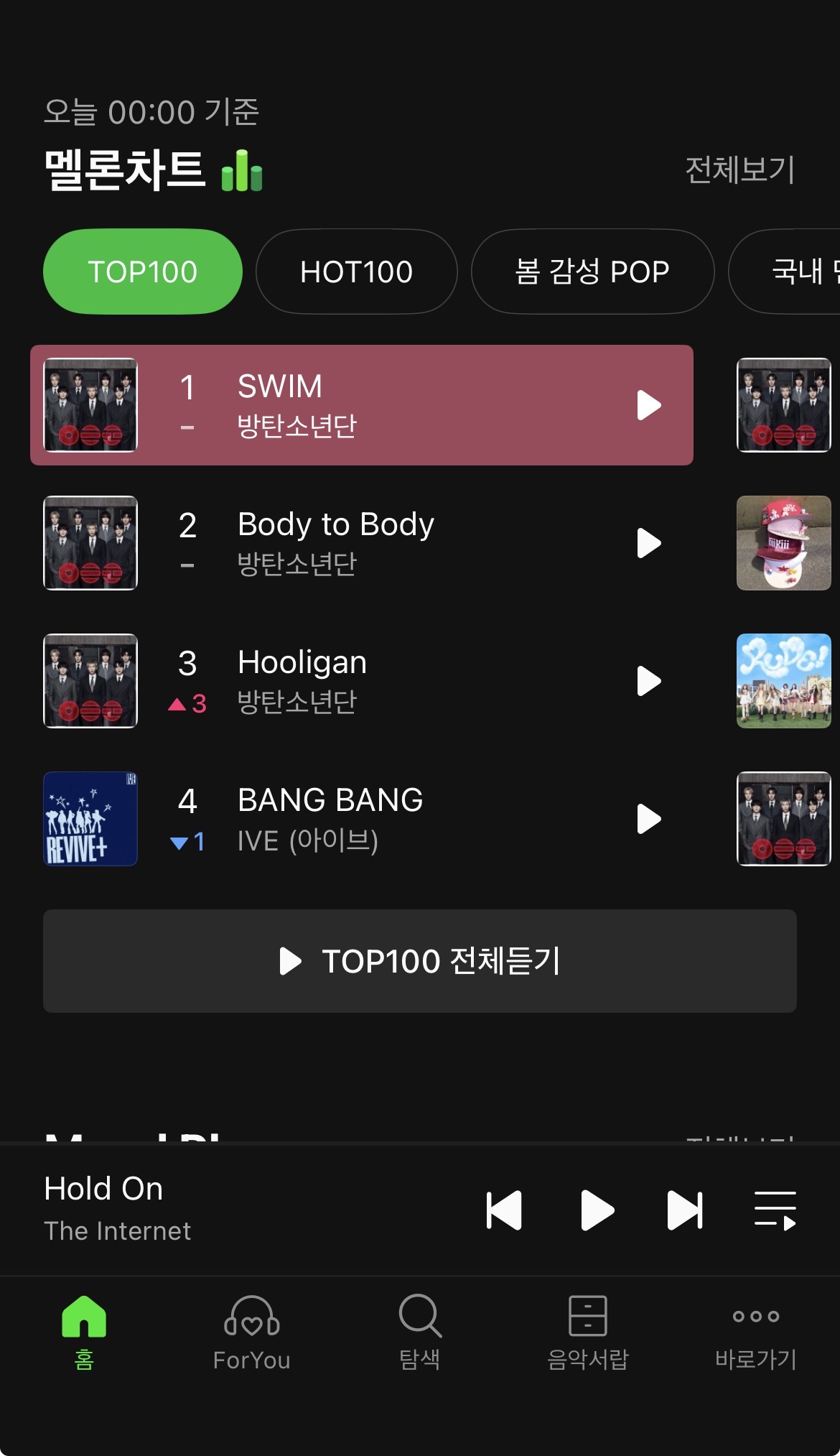
Task: Open the 탐색 search tab
Action: [420, 1332]
